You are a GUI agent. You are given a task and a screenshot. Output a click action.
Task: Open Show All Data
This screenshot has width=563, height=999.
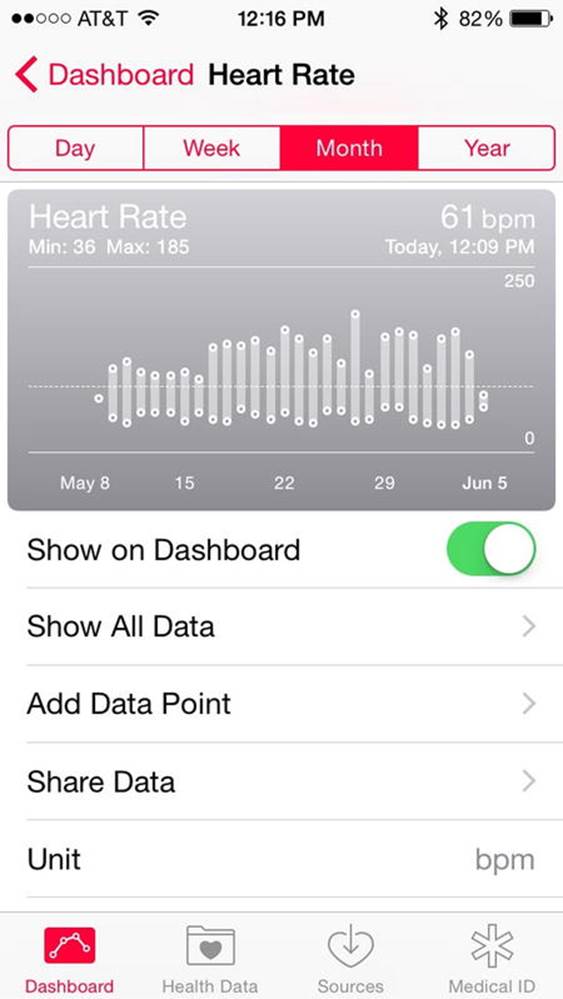(x=282, y=627)
